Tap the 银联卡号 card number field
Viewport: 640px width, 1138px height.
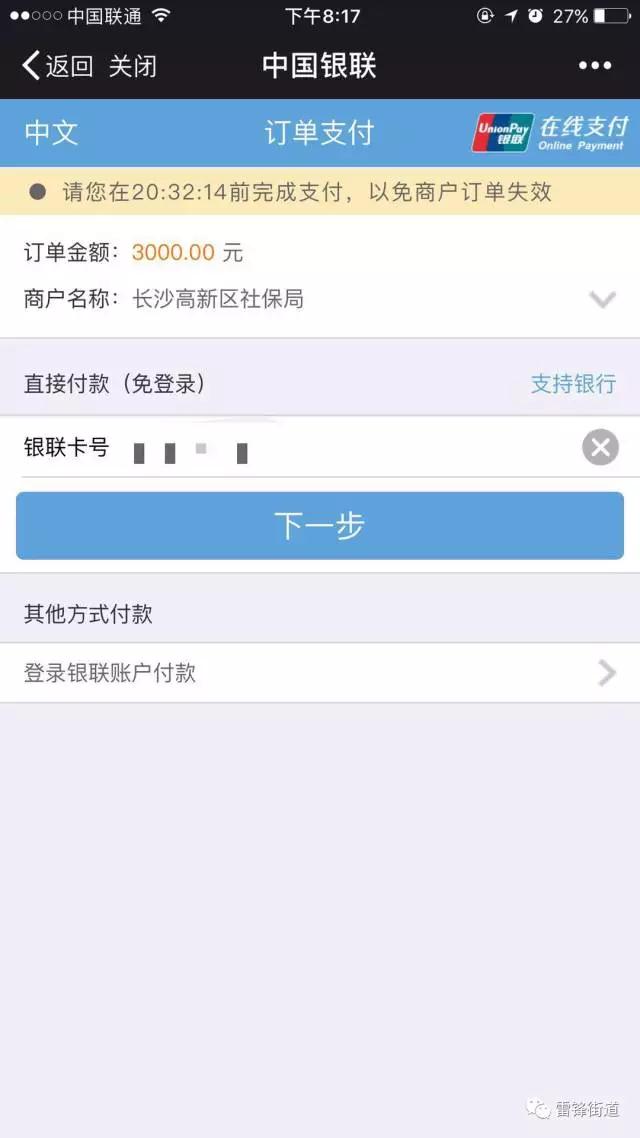coord(340,449)
